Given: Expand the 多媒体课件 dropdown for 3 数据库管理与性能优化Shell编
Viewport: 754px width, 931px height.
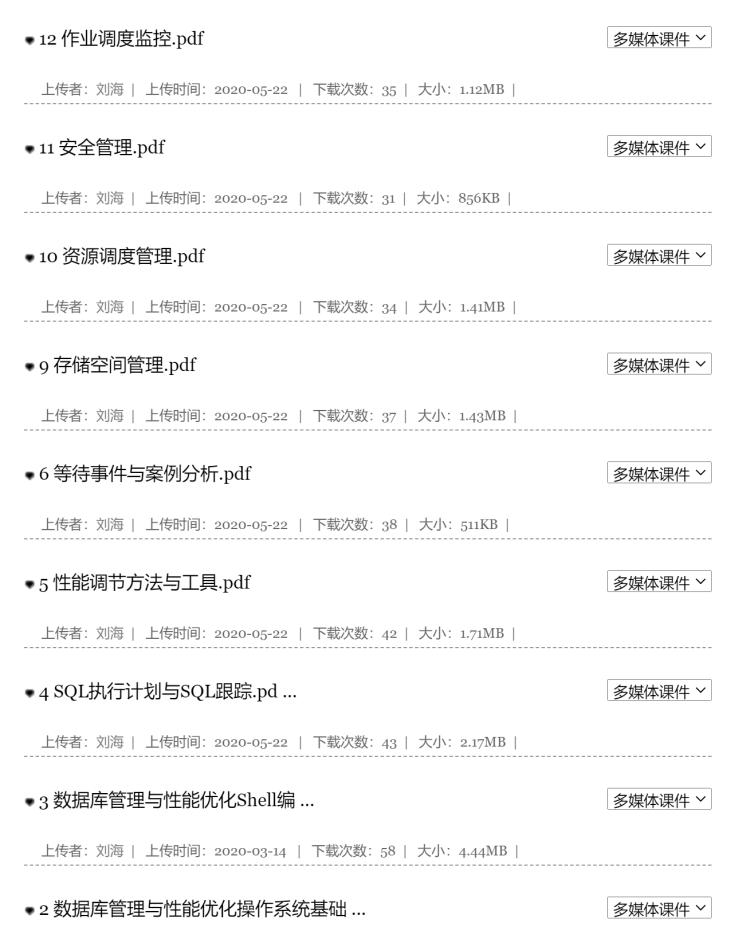Looking at the screenshot, I should pyautogui.click(x=659, y=800).
